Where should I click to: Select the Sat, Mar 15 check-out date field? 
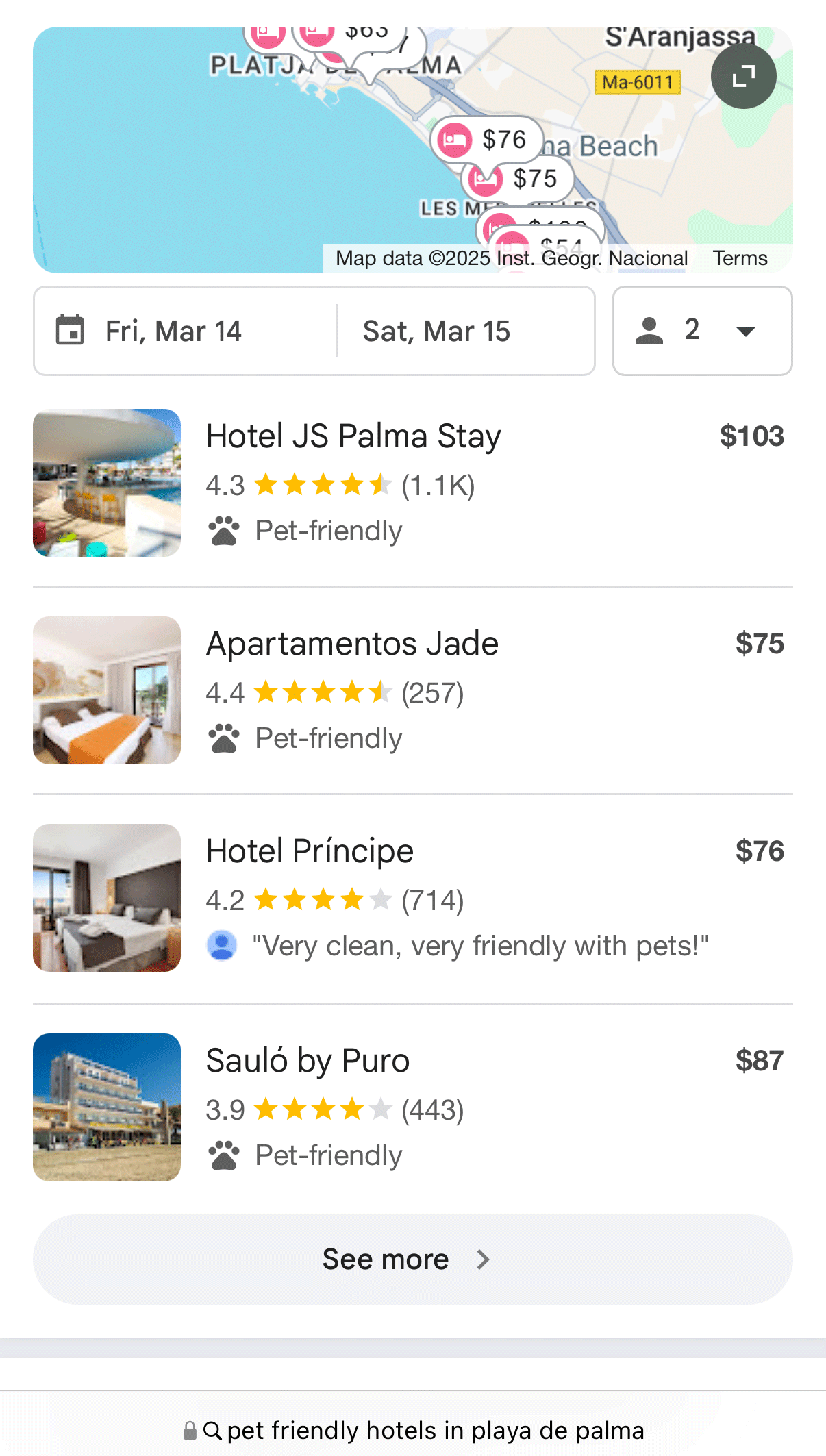coord(436,331)
